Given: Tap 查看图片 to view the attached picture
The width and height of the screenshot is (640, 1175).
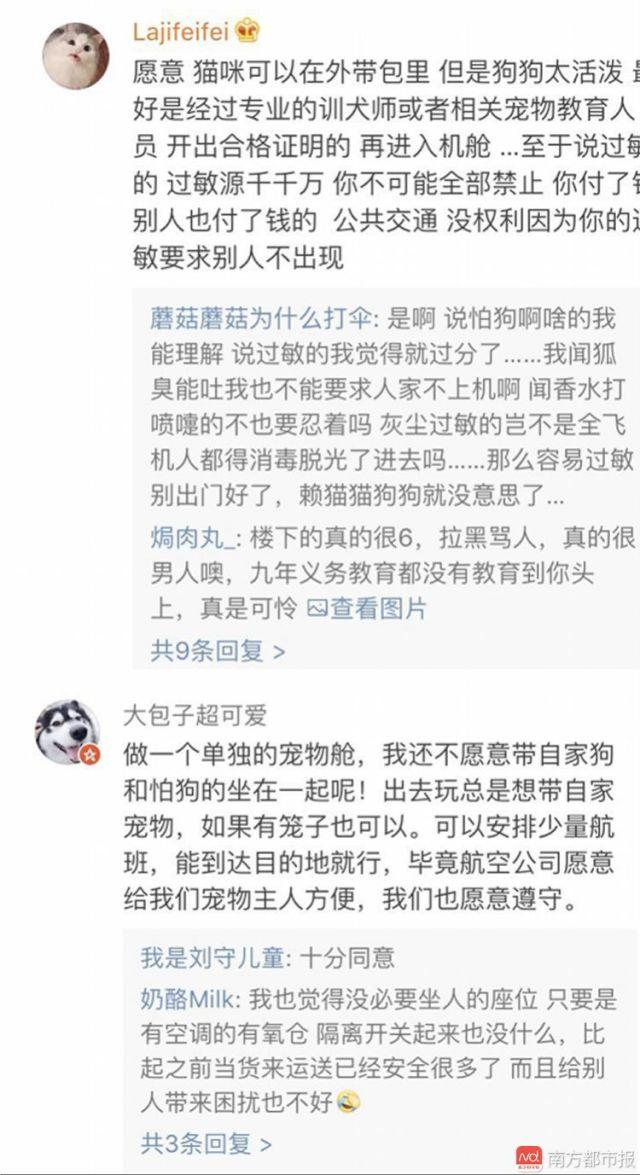Looking at the screenshot, I should (x=366, y=609).
